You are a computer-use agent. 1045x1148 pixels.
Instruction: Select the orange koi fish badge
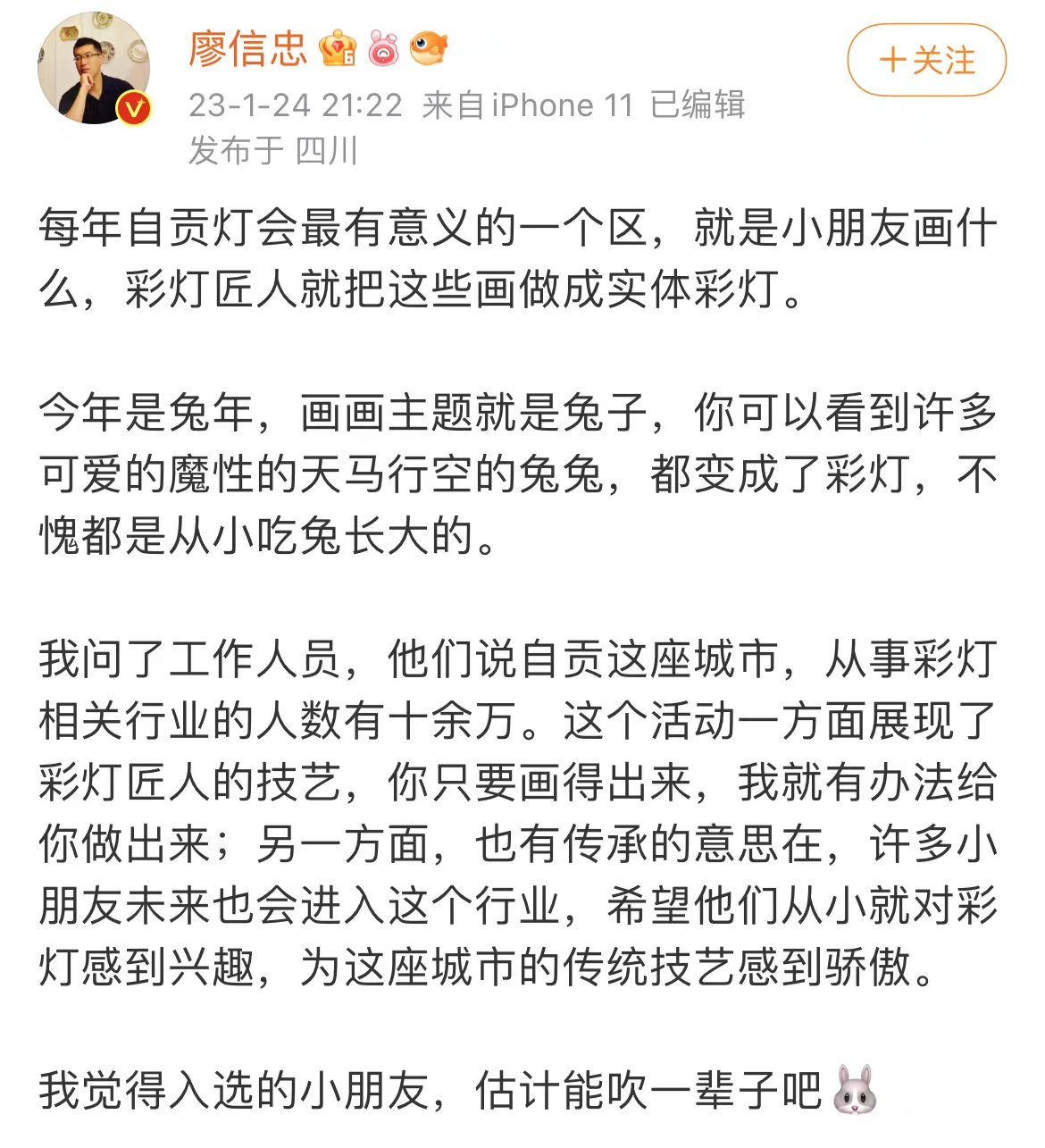click(x=427, y=51)
